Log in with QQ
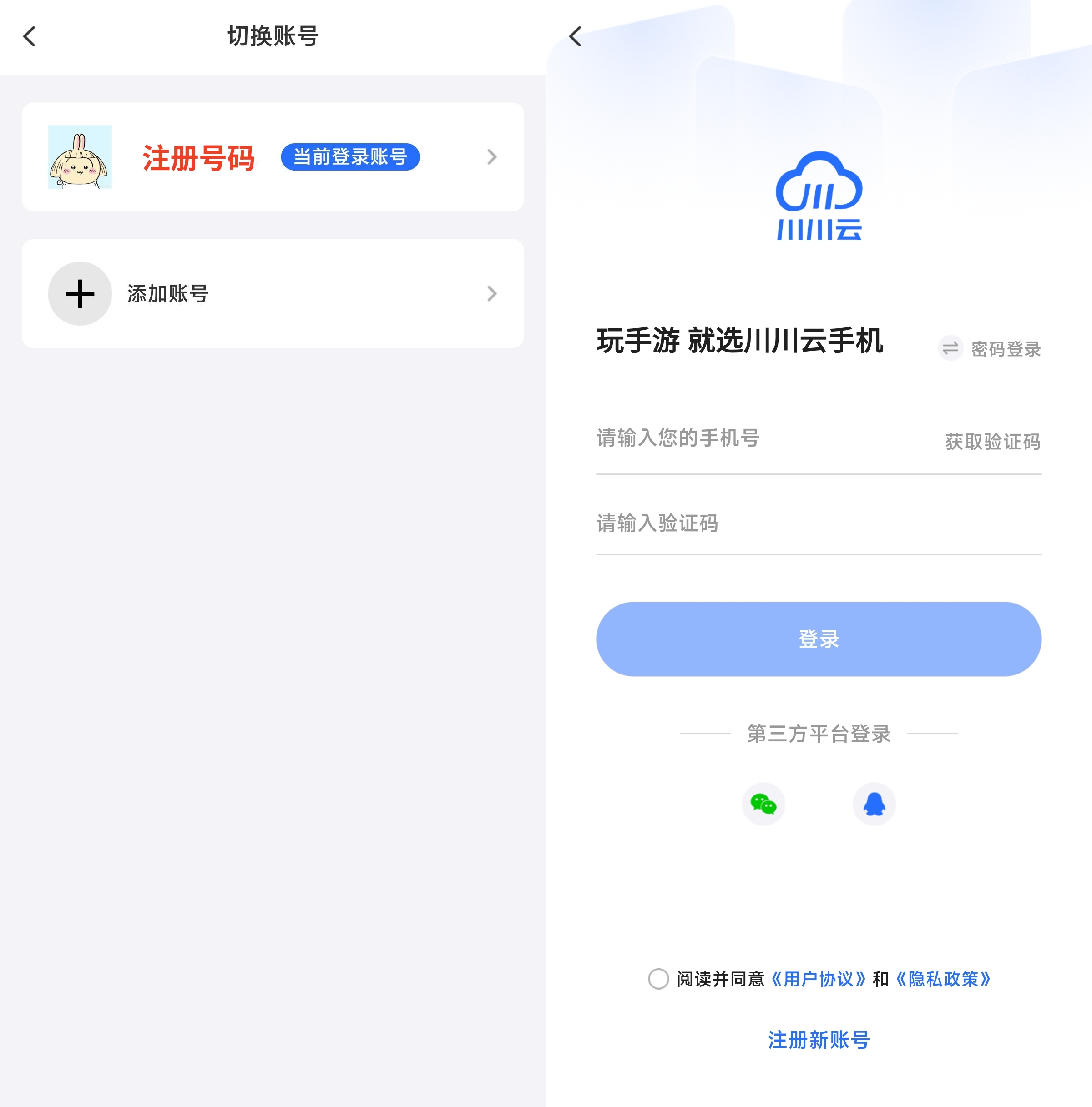 tap(874, 804)
